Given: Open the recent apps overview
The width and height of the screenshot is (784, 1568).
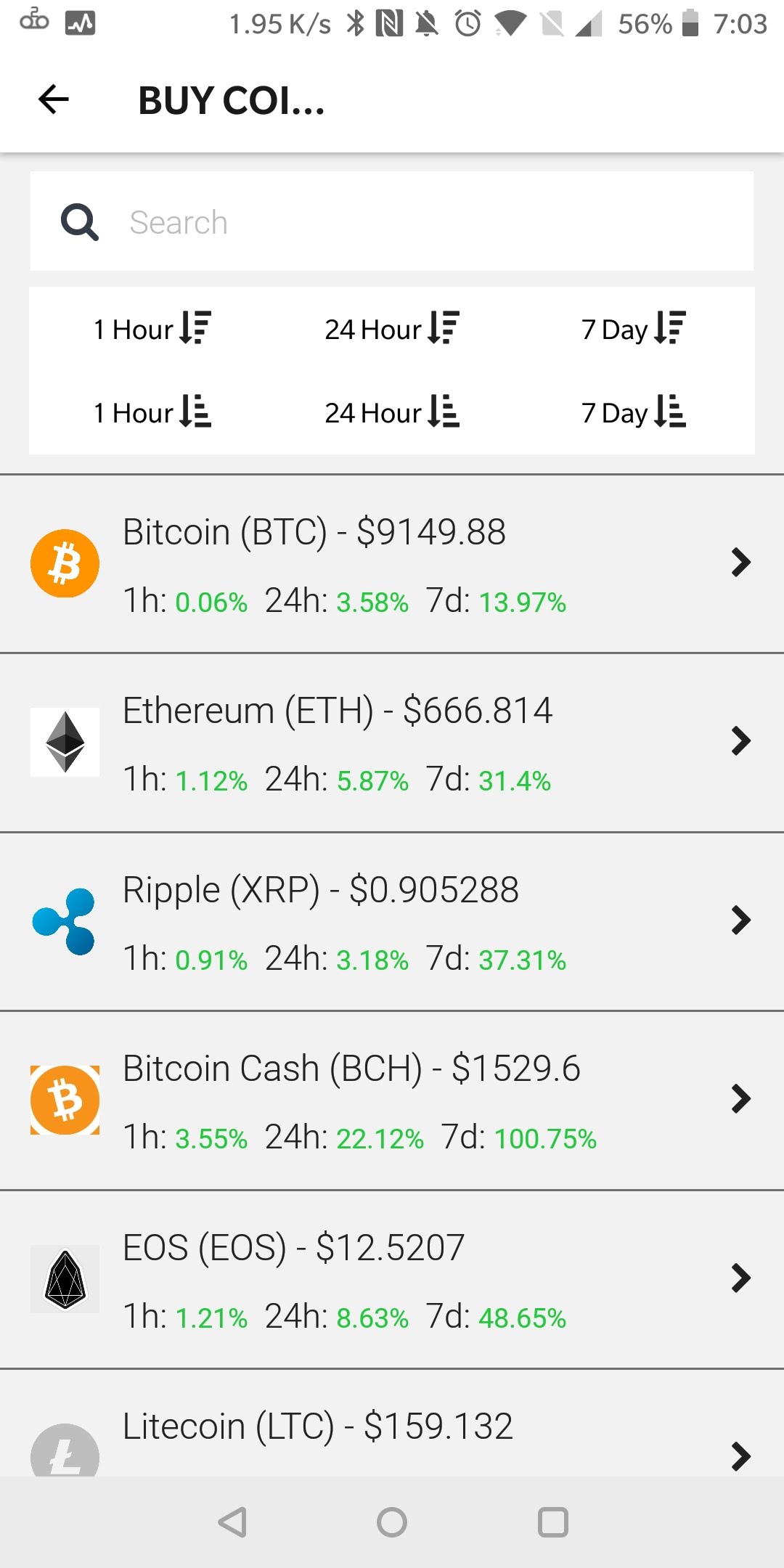Looking at the screenshot, I should (552, 1522).
